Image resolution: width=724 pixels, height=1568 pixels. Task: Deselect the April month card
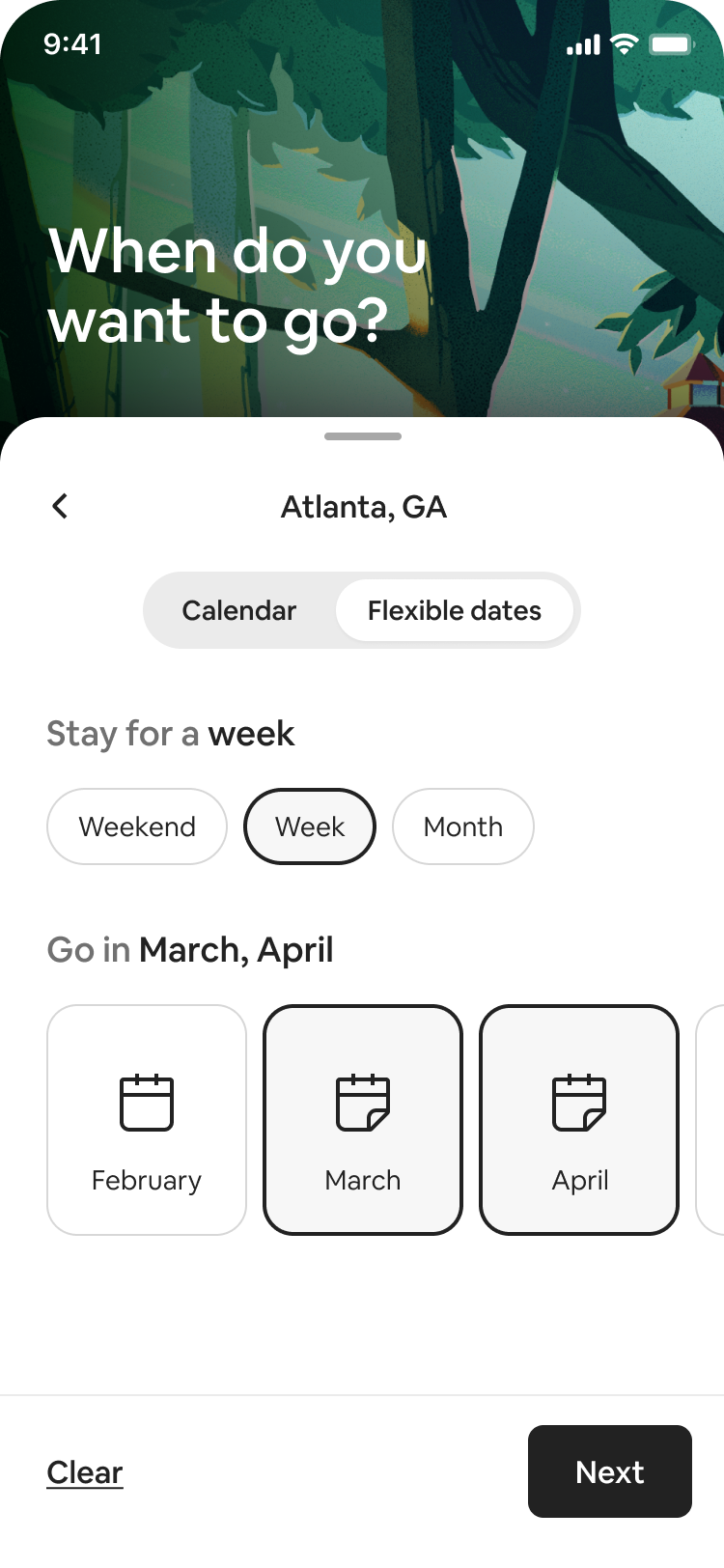tap(579, 1120)
